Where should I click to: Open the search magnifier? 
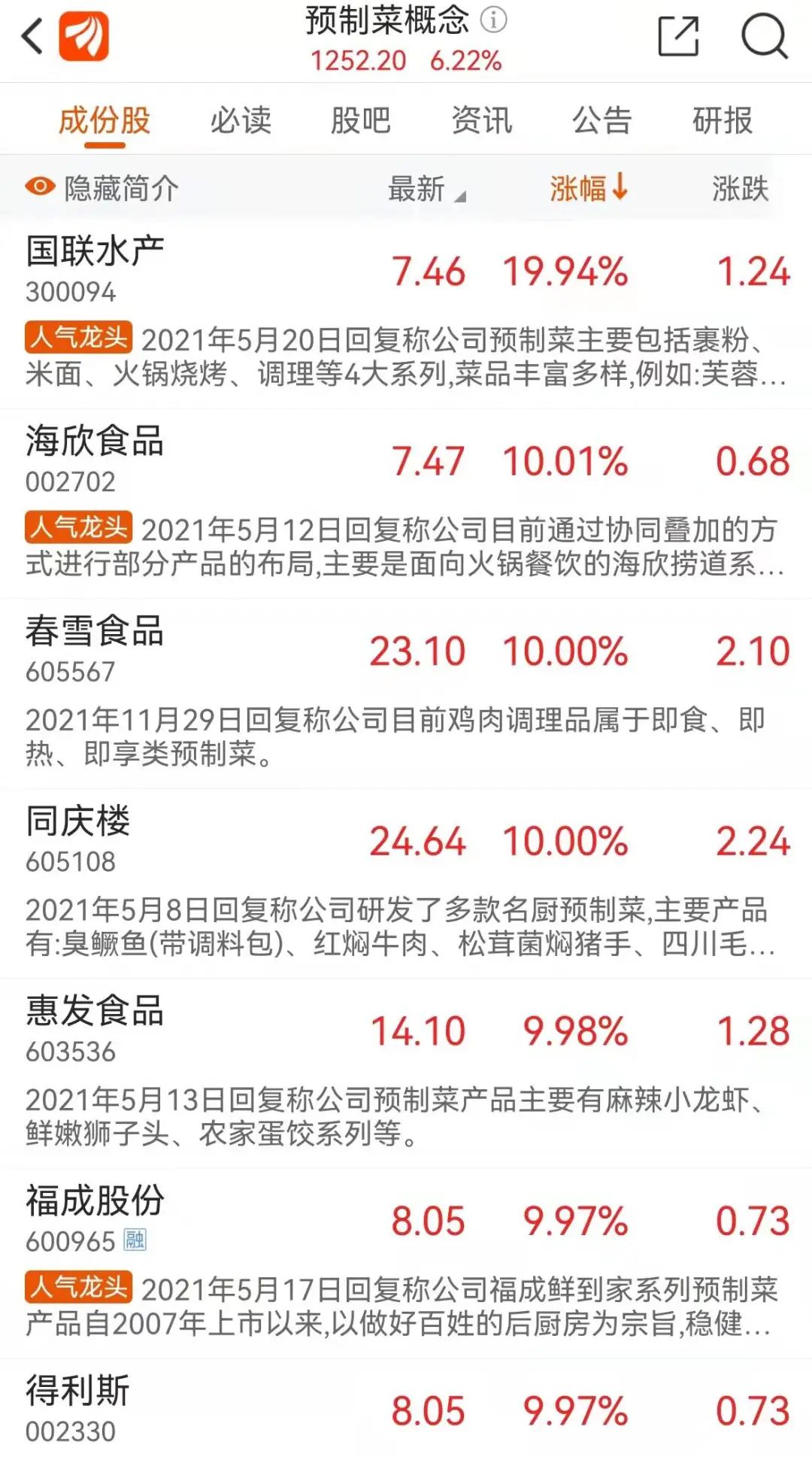pyautogui.click(x=764, y=36)
